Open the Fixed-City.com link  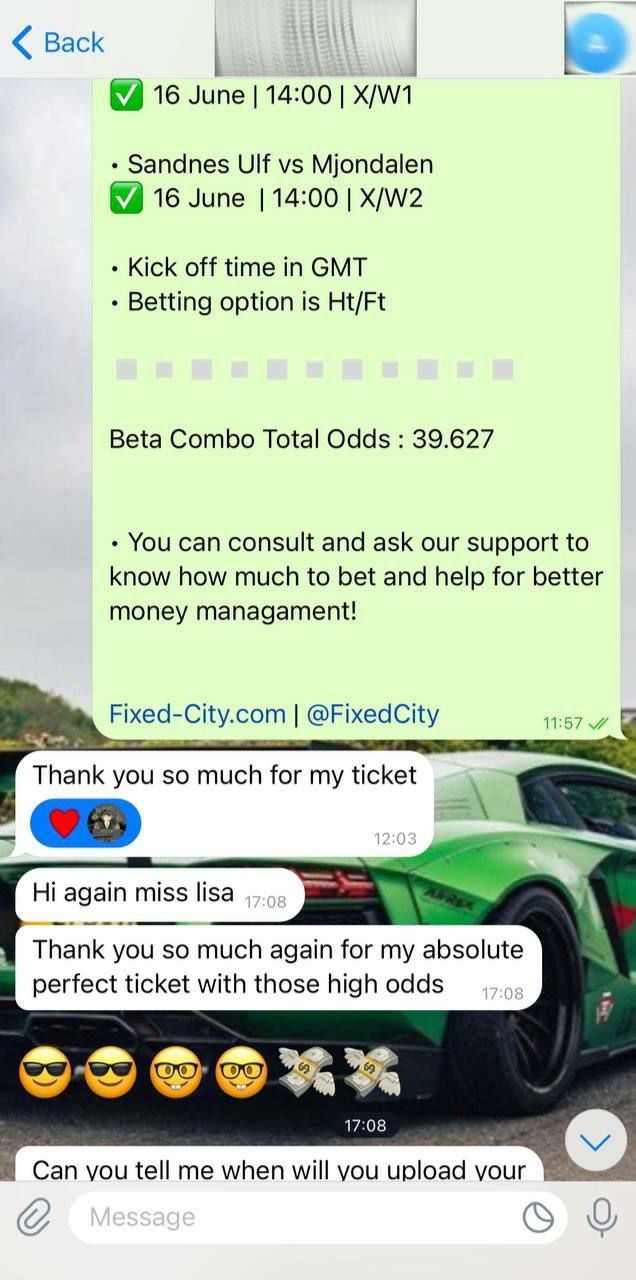197,714
